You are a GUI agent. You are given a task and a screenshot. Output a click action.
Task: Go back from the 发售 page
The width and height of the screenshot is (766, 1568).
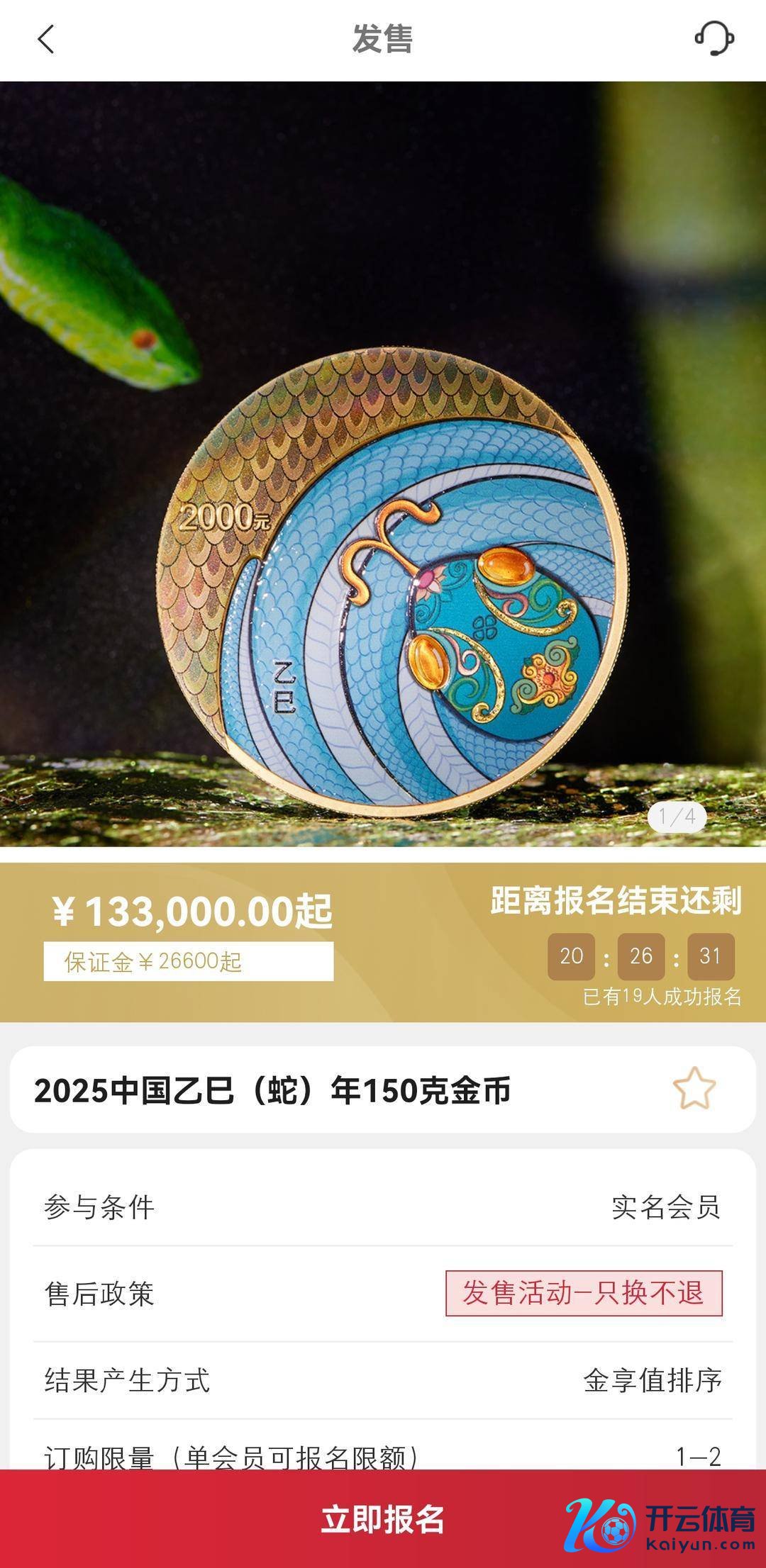click(x=46, y=39)
